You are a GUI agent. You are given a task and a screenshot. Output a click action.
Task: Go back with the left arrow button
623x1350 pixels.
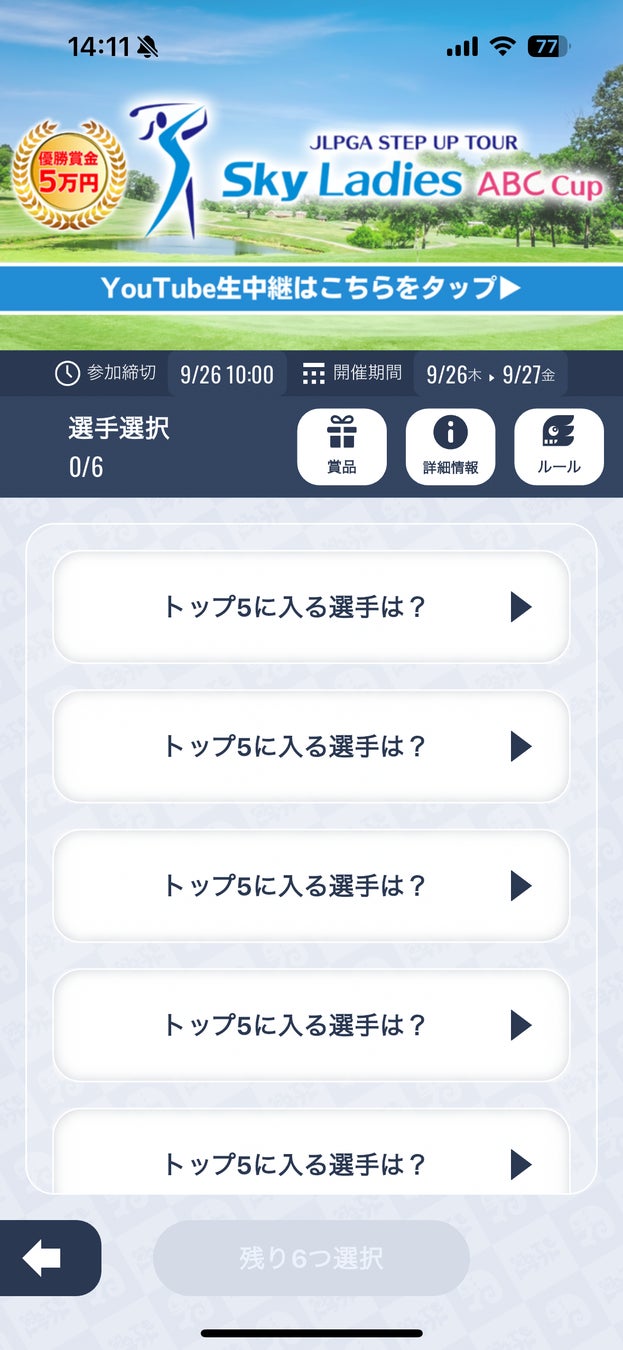44,1258
